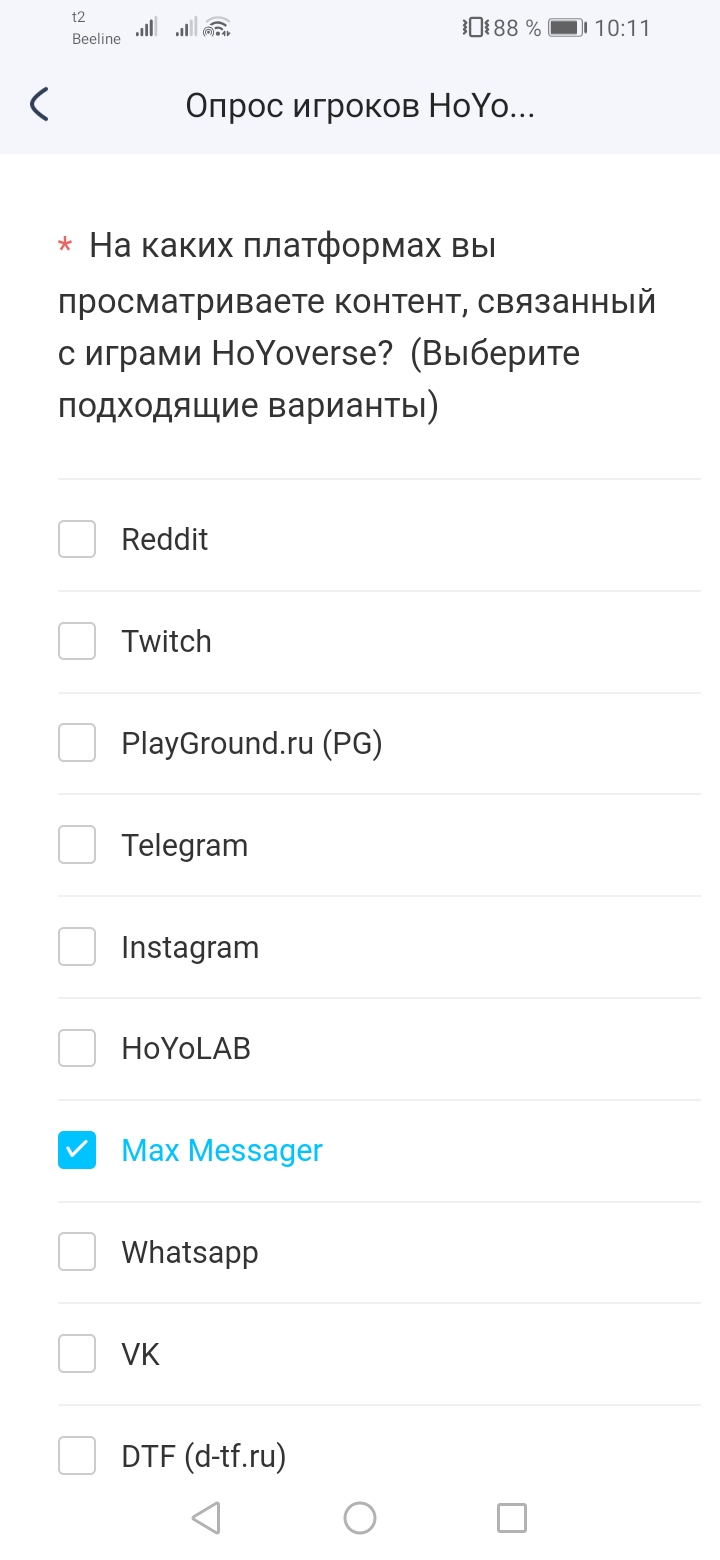
Task: Tick PlayGround.ru (PG) option
Action: click(x=77, y=743)
